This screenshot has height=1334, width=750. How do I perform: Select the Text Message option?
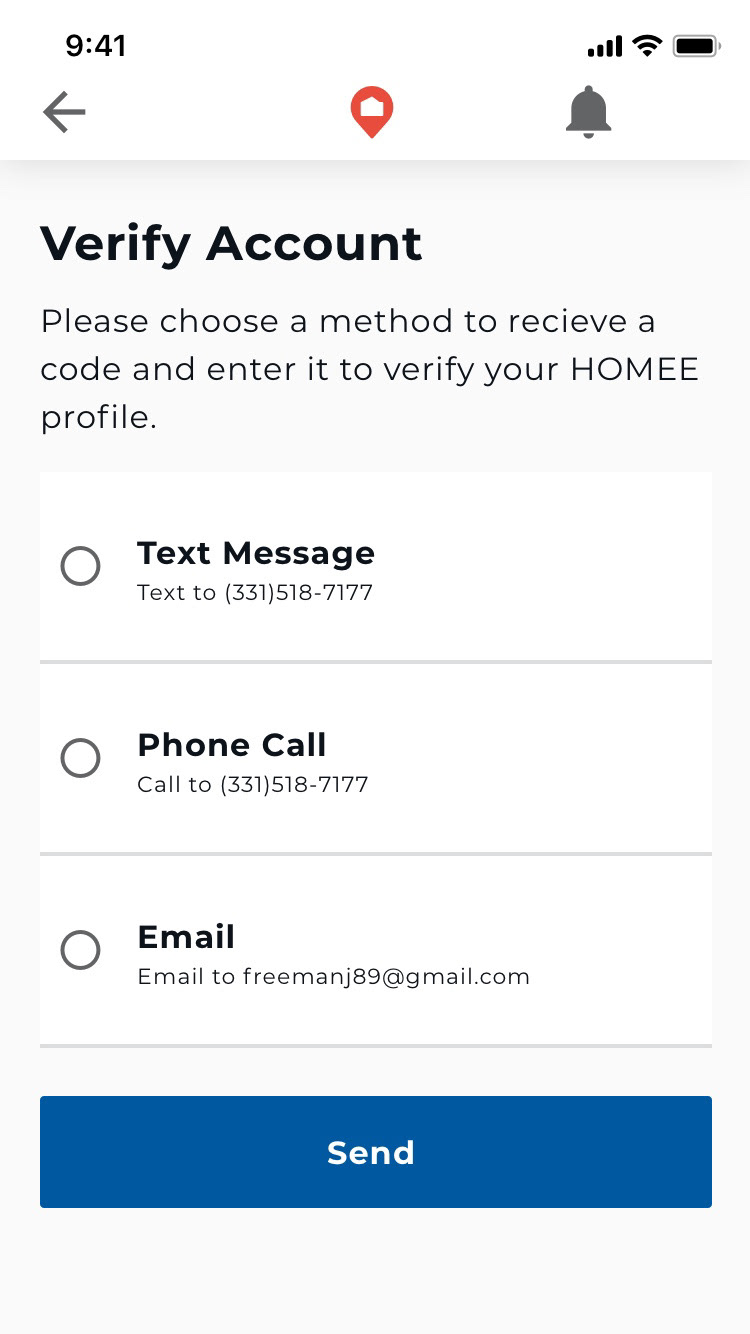click(376, 567)
